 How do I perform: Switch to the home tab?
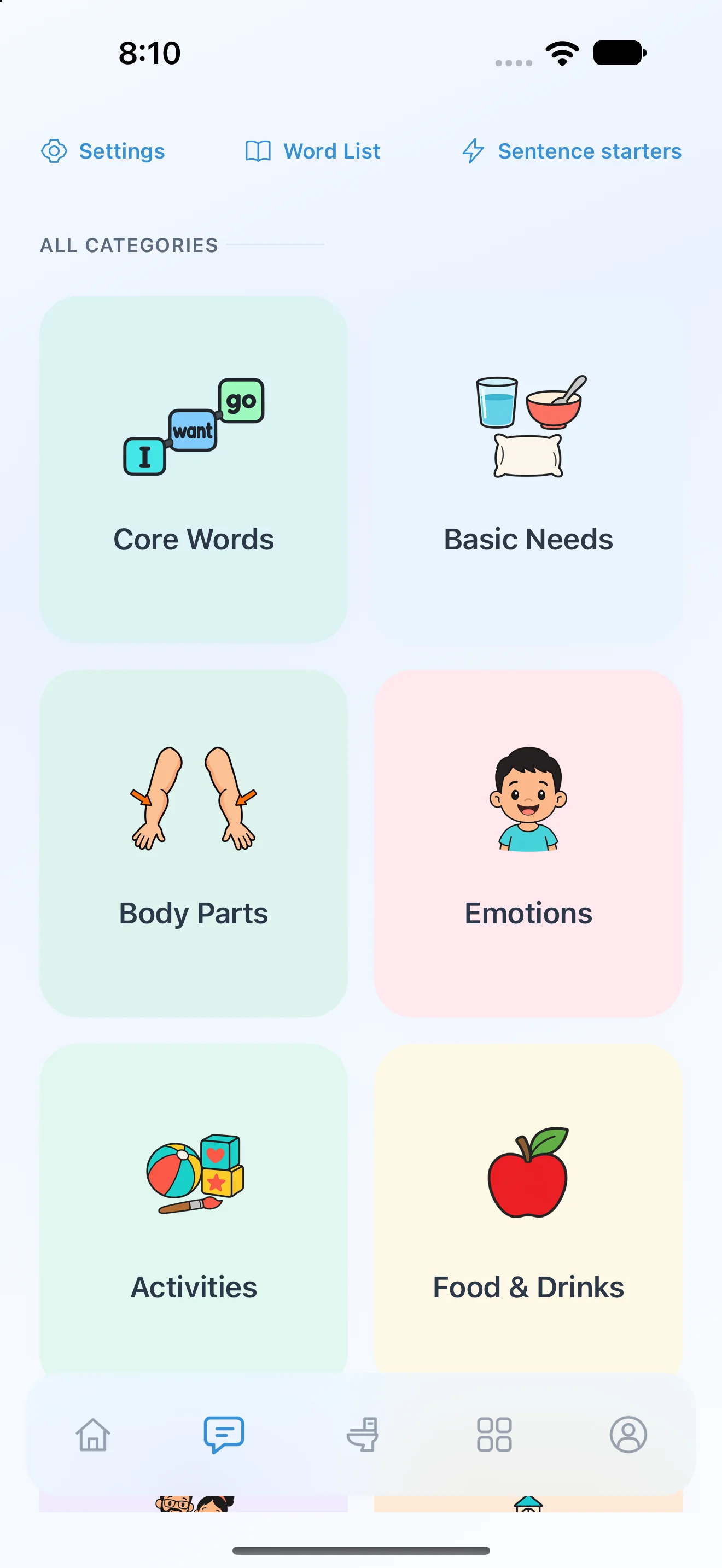click(93, 1434)
